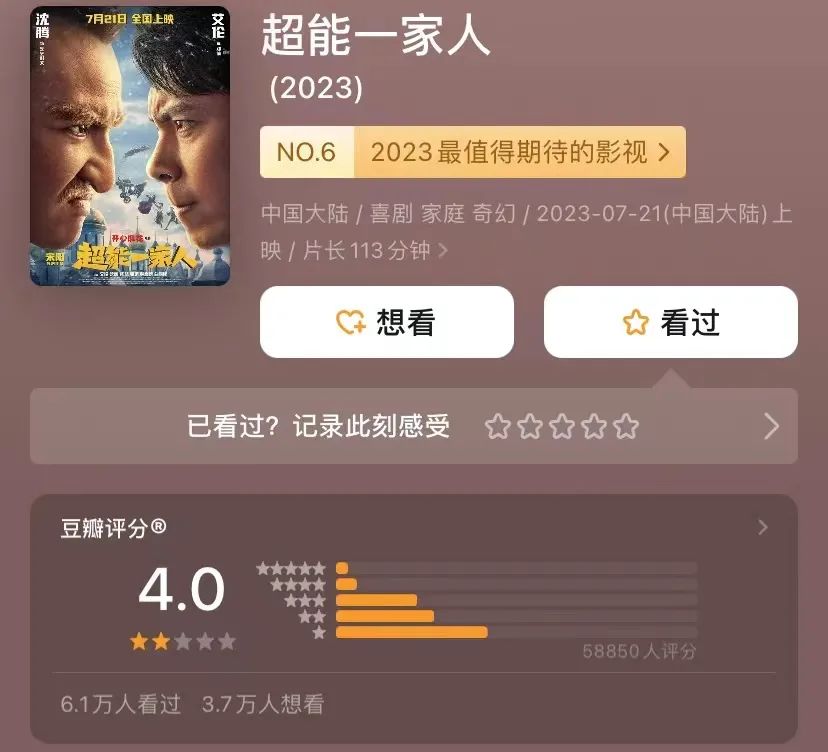This screenshot has height=752, width=828.
Task: Expand the movie info with 片长113分钟
Action: (443, 251)
